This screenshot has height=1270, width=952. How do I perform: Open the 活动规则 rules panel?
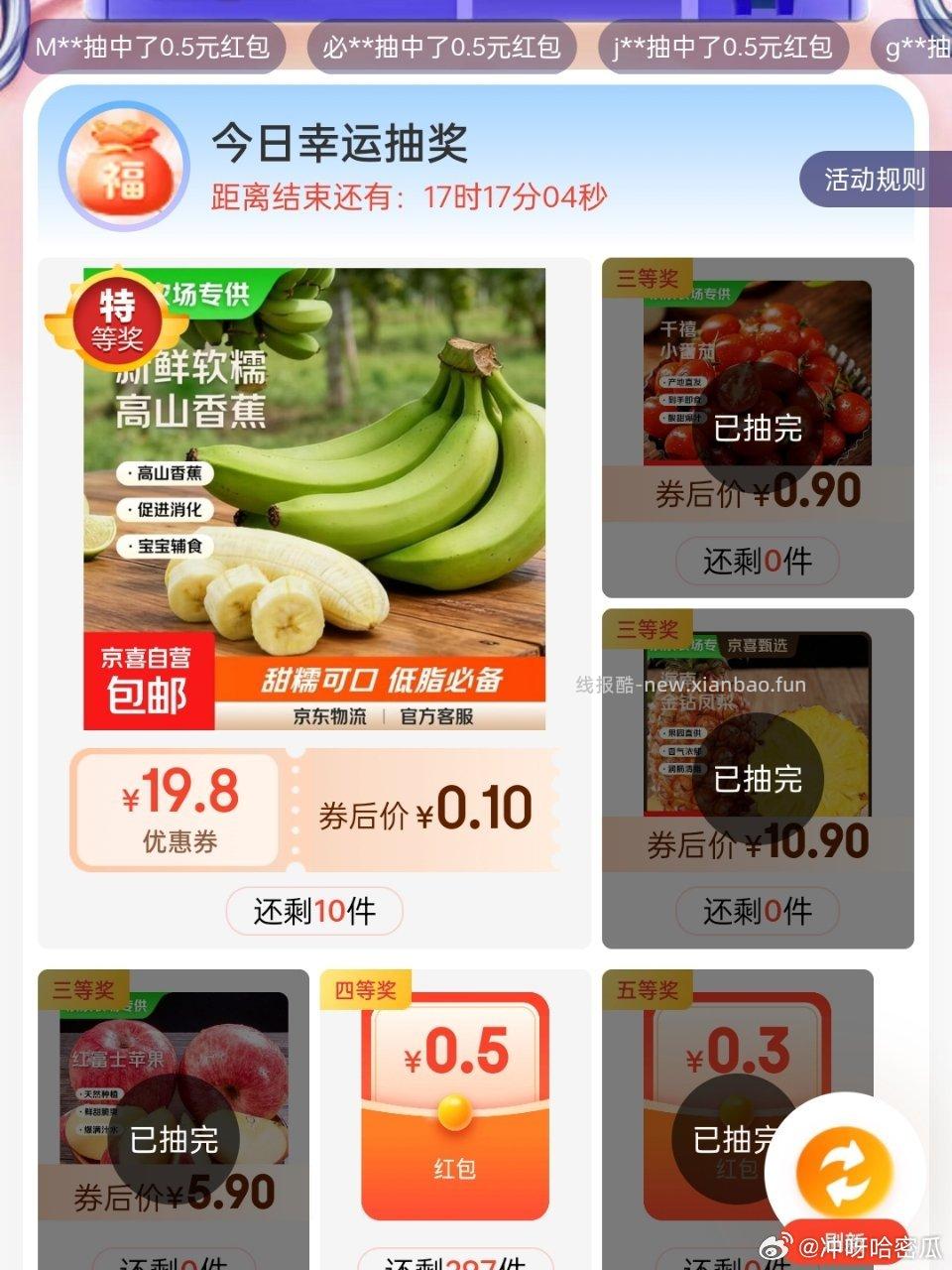click(x=874, y=181)
